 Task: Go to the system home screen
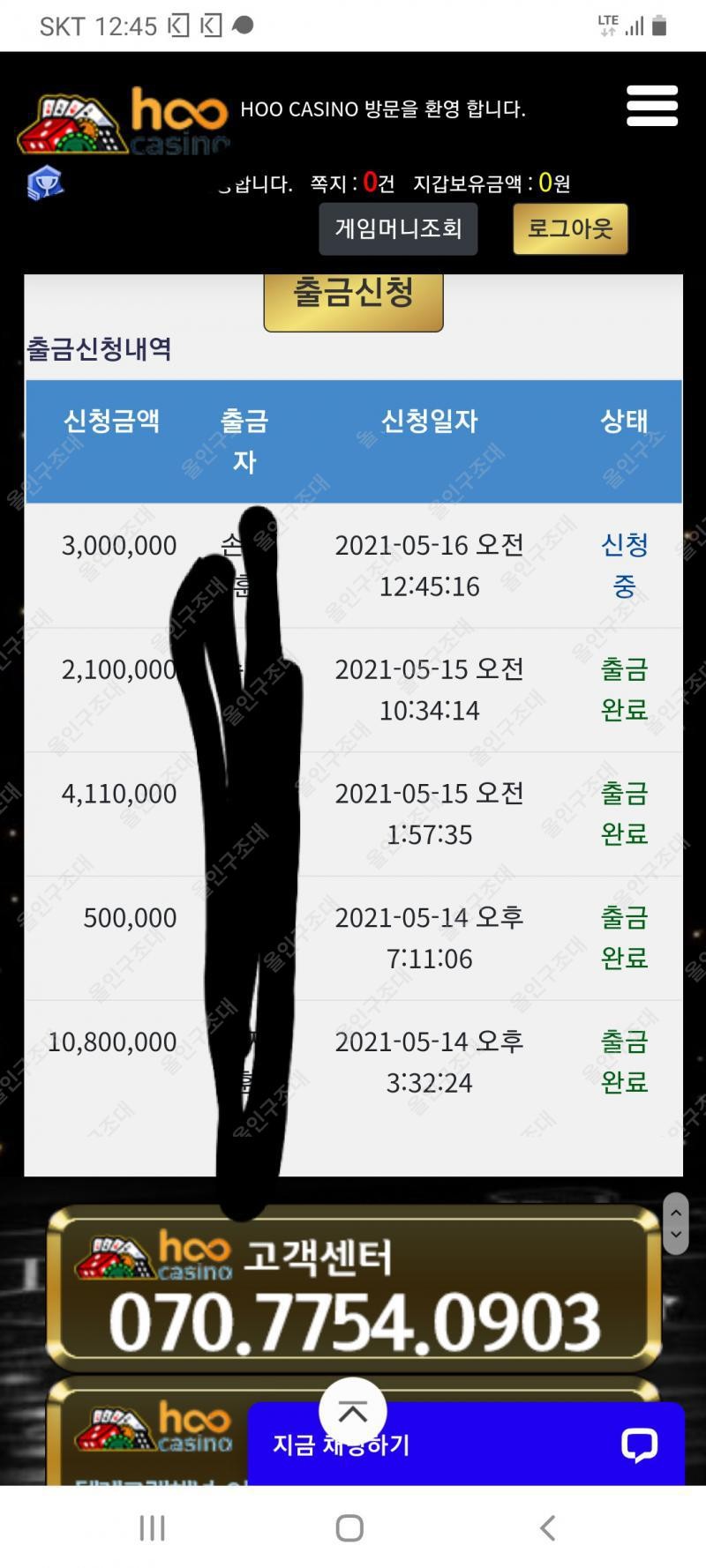tap(349, 1528)
